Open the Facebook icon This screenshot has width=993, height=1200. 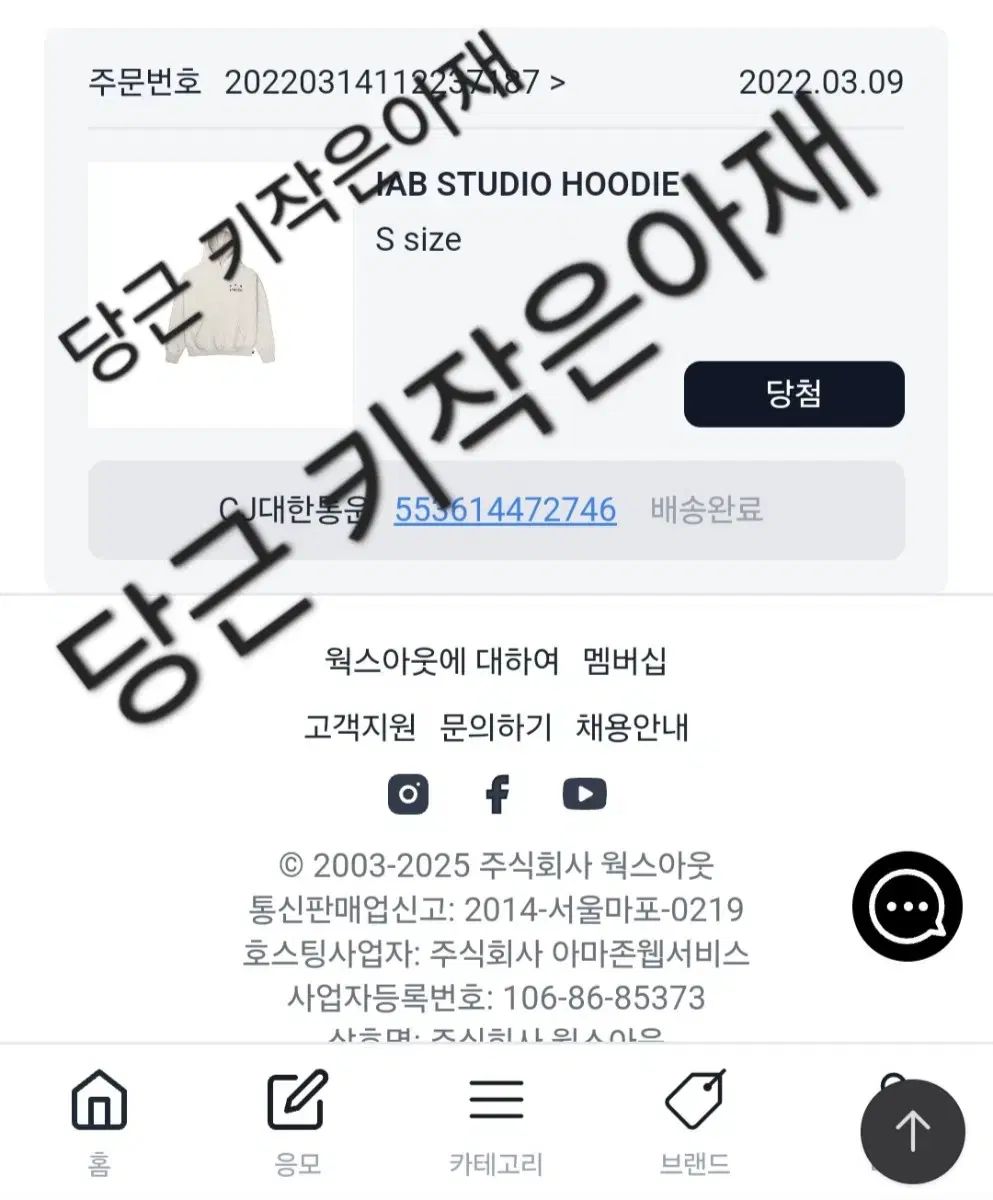(x=497, y=794)
